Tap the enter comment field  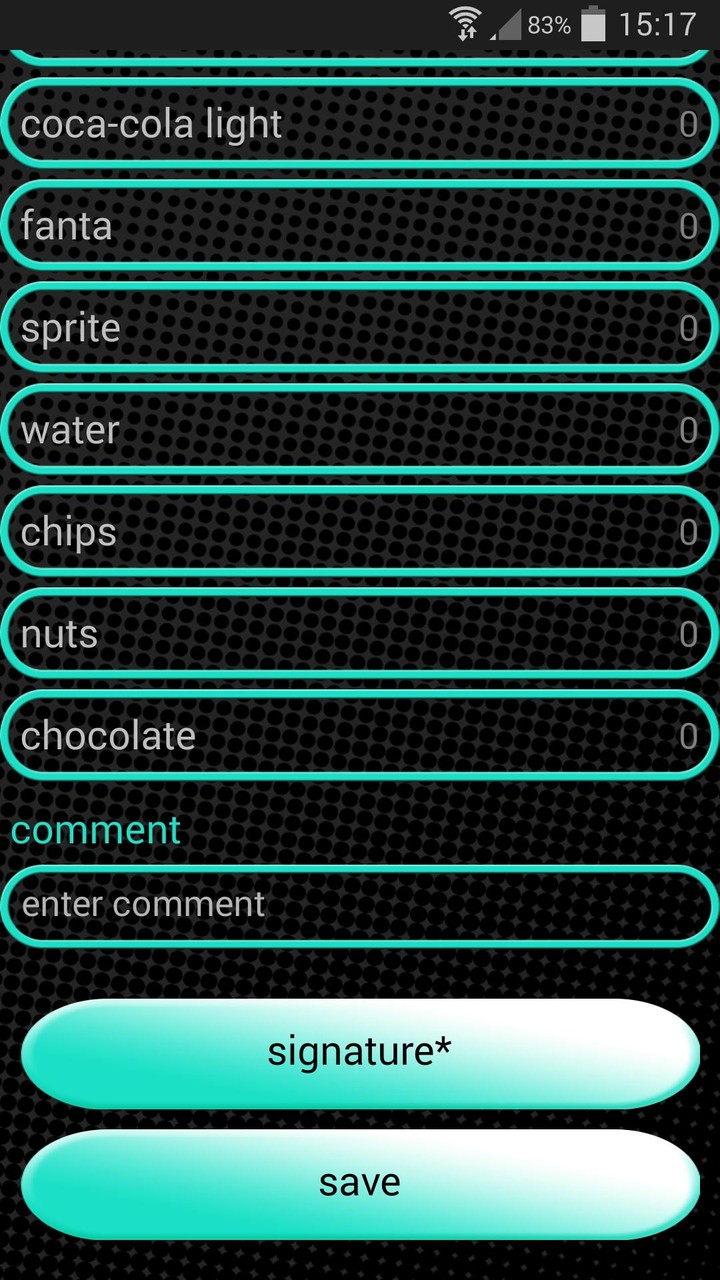tap(360, 904)
